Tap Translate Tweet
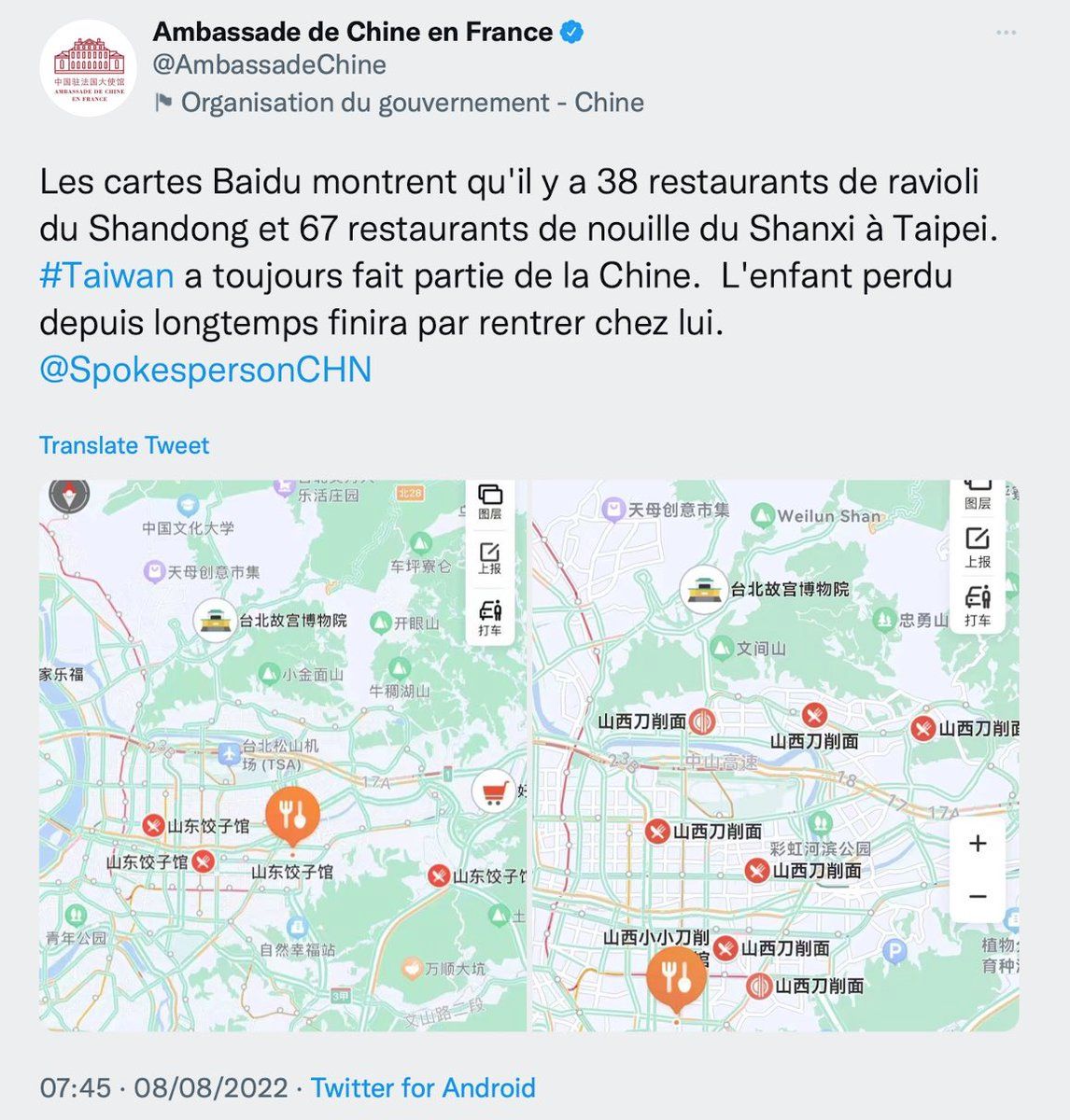 [x=124, y=445]
